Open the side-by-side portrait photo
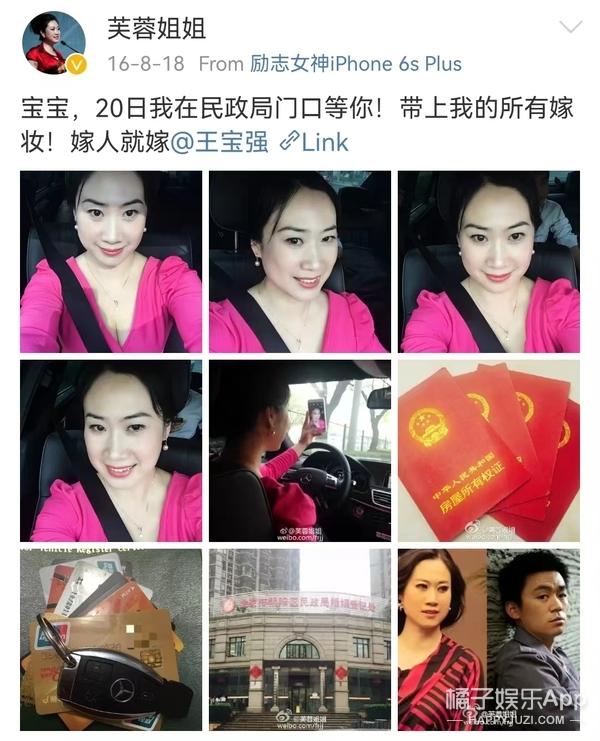 click(488, 638)
